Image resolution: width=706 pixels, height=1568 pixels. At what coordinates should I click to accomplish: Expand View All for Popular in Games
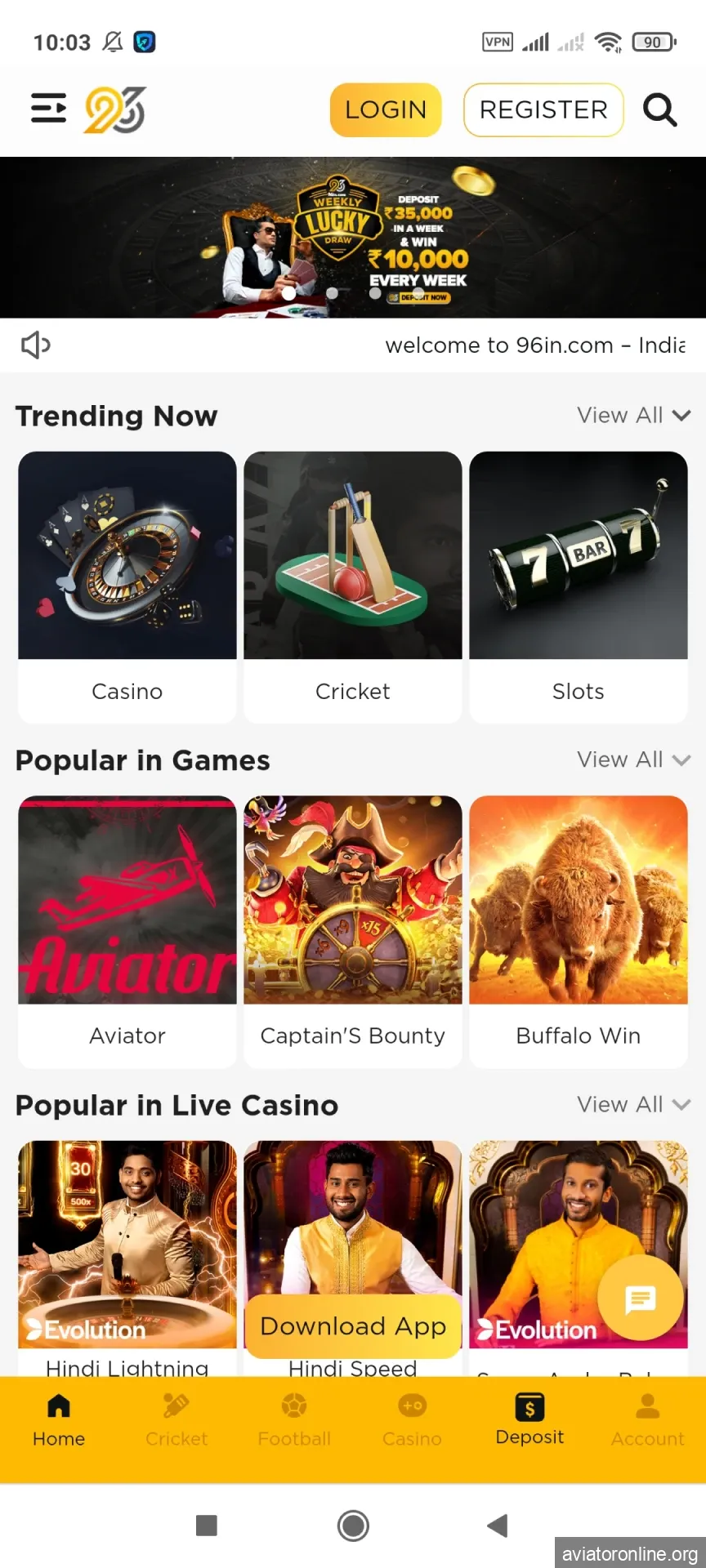[x=633, y=760]
